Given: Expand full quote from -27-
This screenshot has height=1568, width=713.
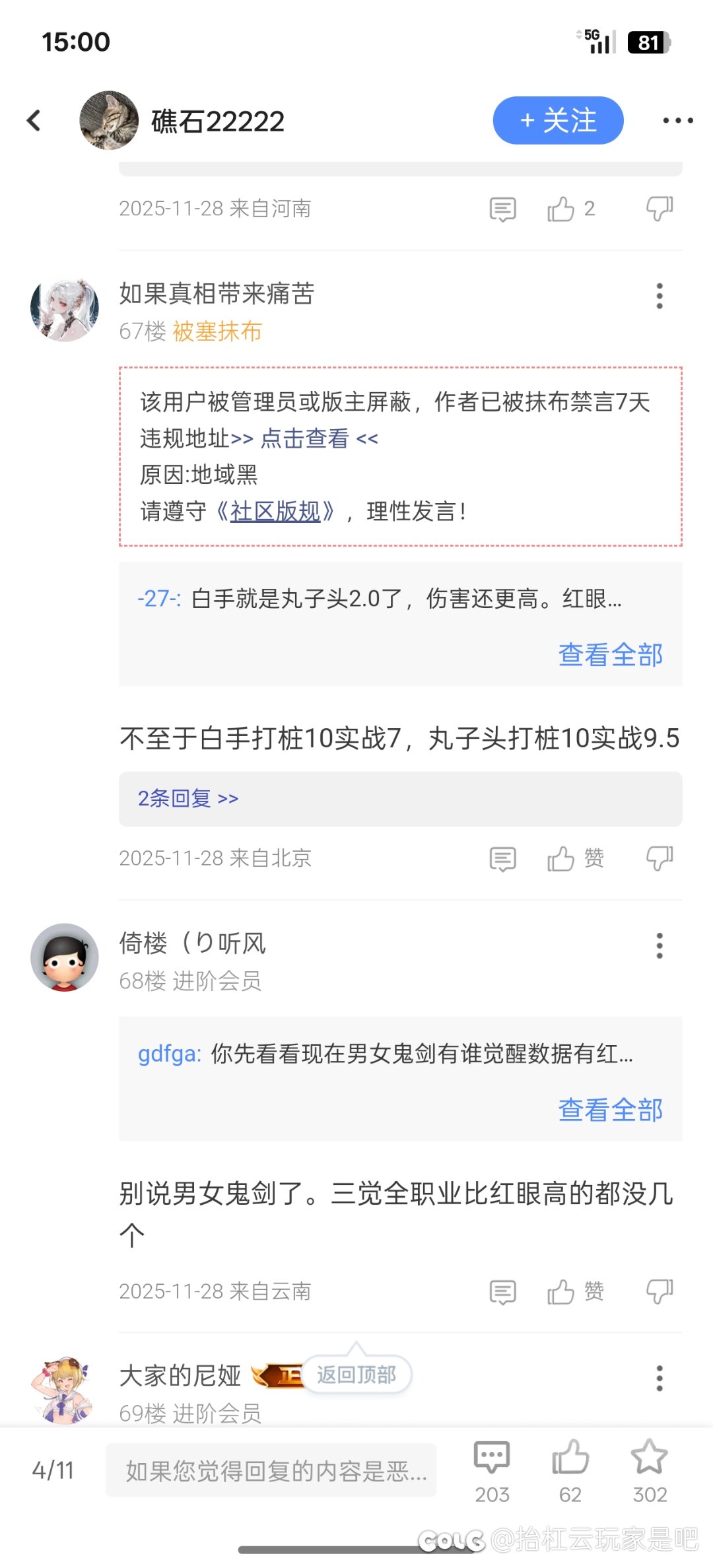Looking at the screenshot, I should (x=610, y=655).
